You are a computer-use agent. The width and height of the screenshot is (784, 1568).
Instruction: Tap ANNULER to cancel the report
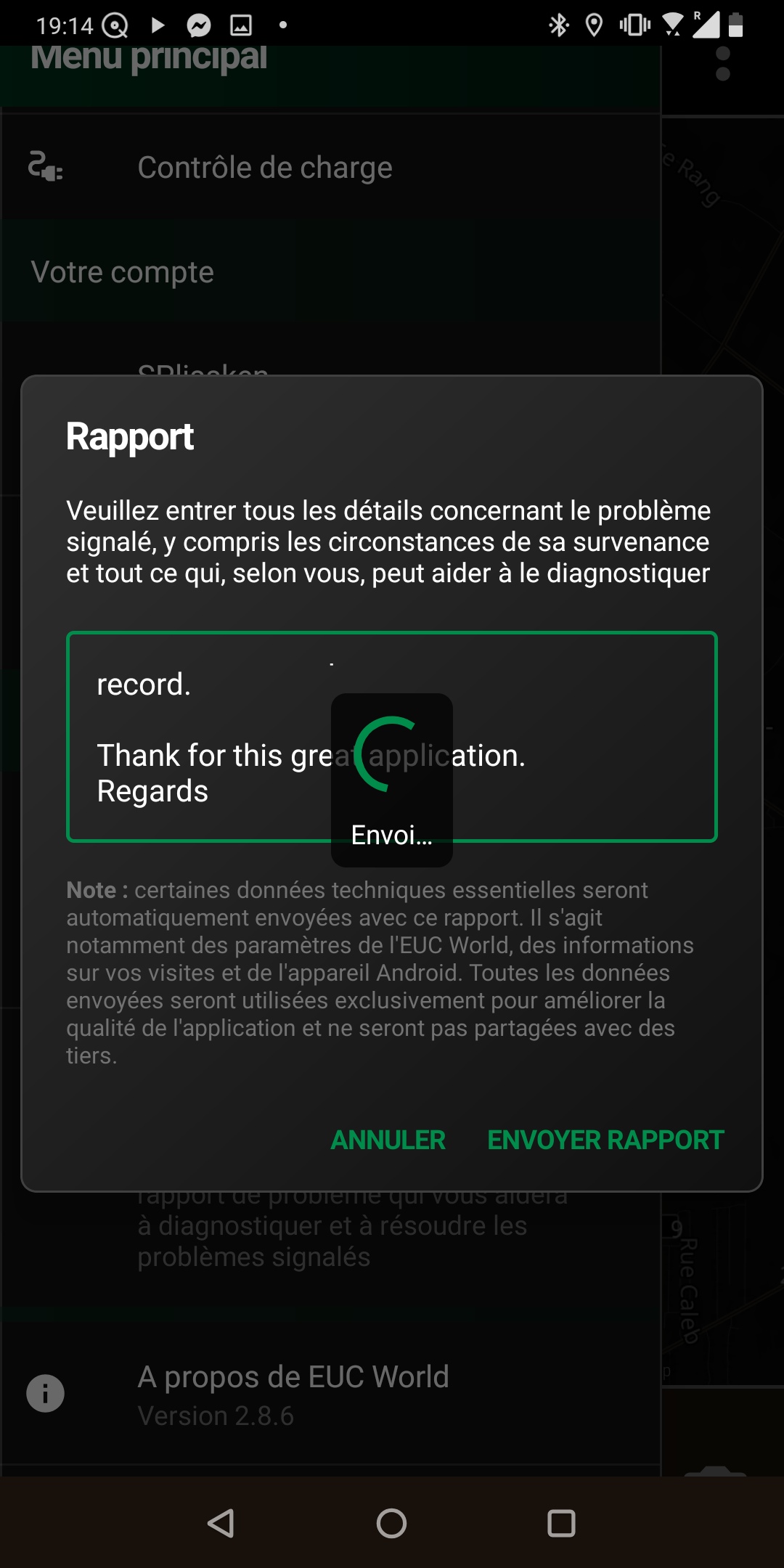pyautogui.click(x=388, y=1140)
